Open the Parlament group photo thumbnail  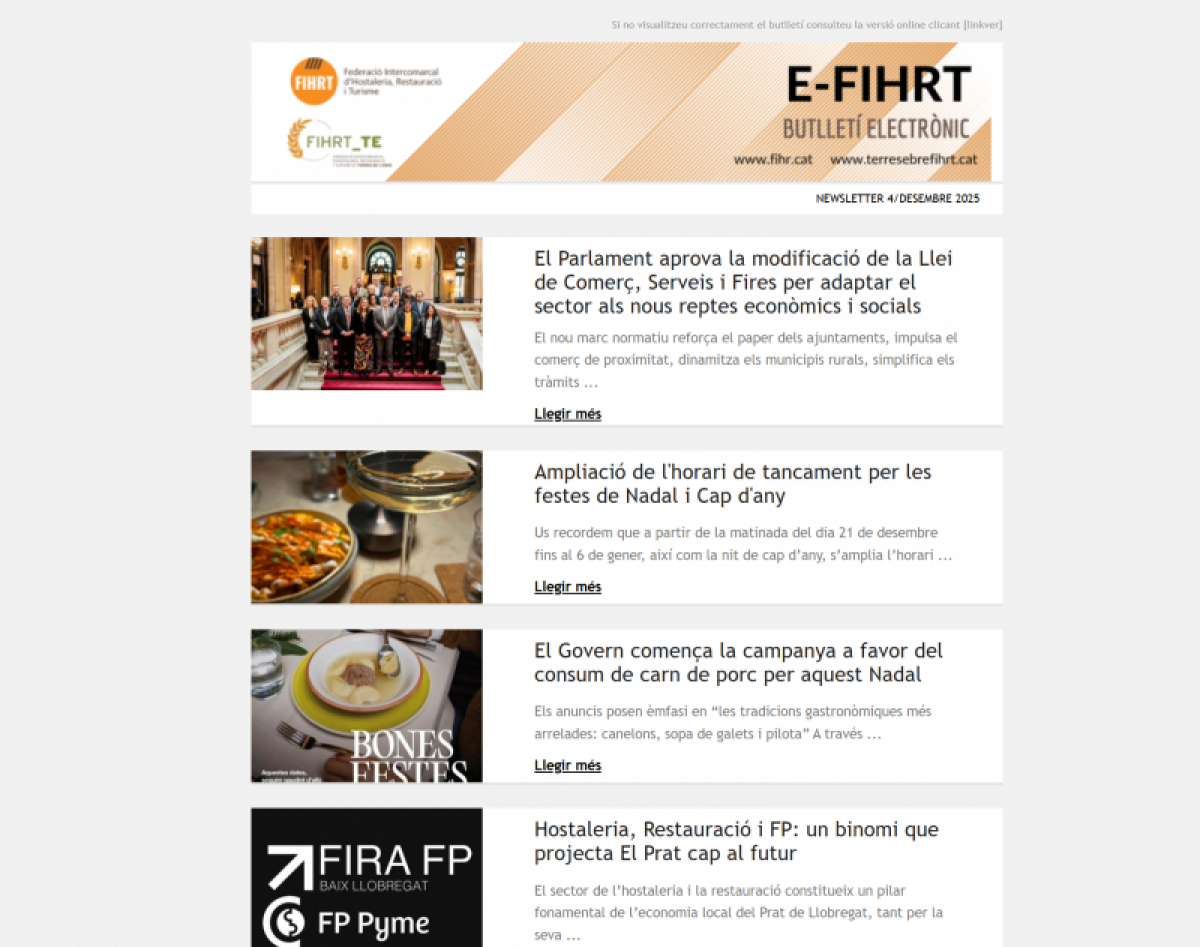pos(366,313)
